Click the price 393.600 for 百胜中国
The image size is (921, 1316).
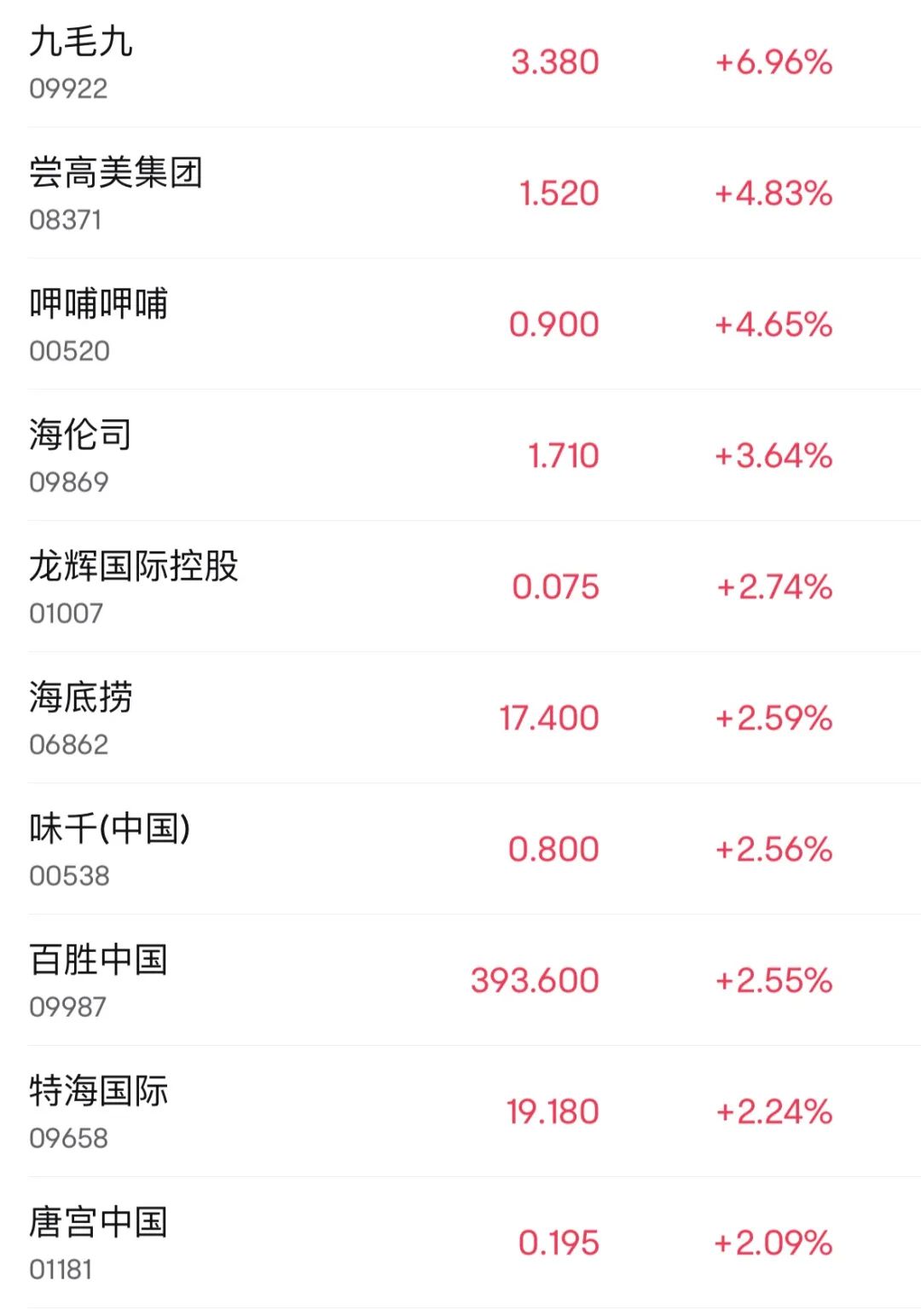point(533,978)
